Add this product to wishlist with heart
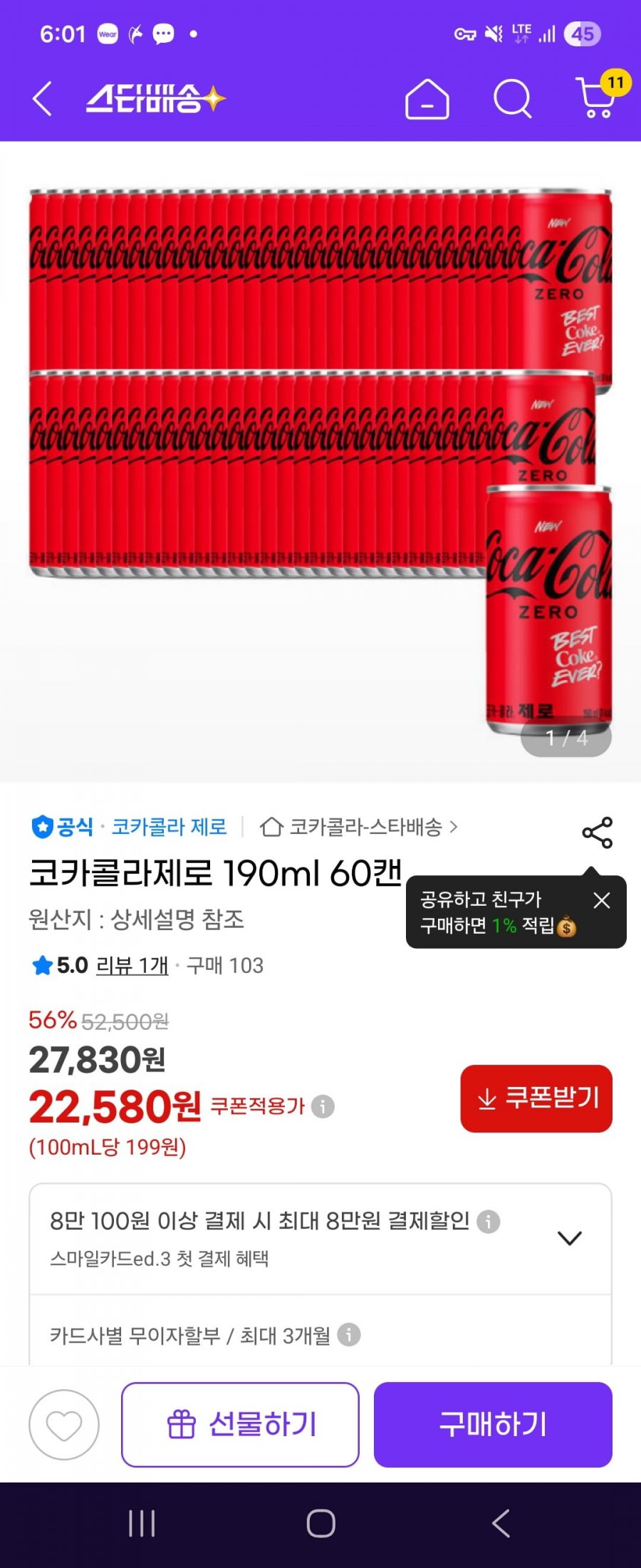Screen dimensions: 641x1568 [64, 1425]
